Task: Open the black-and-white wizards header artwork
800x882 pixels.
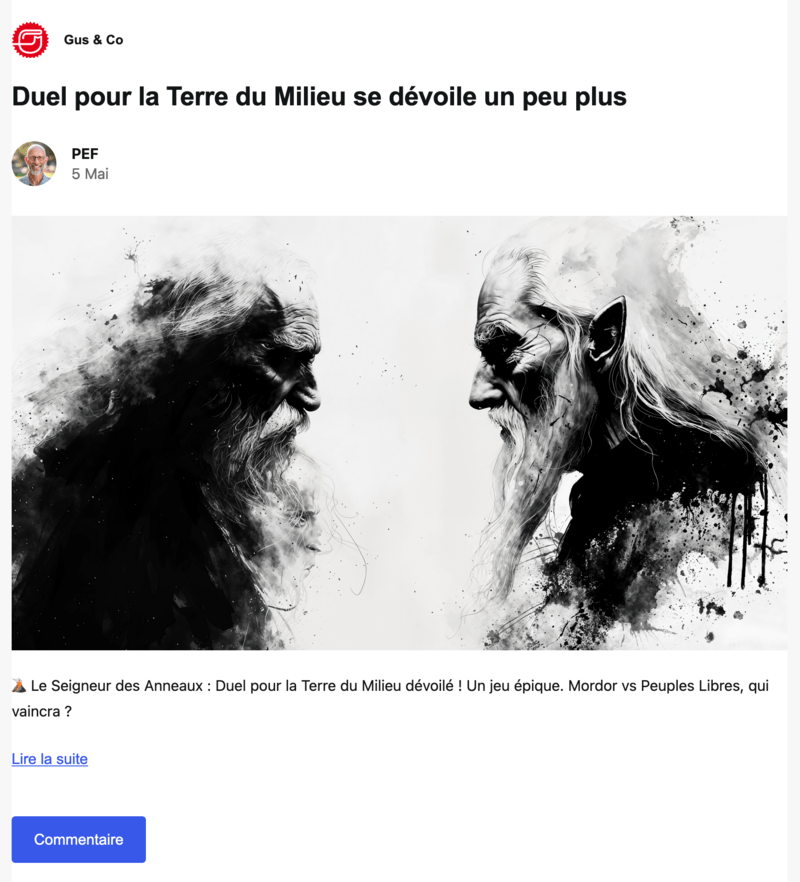Action: pyautogui.click(x=400, y=430)
